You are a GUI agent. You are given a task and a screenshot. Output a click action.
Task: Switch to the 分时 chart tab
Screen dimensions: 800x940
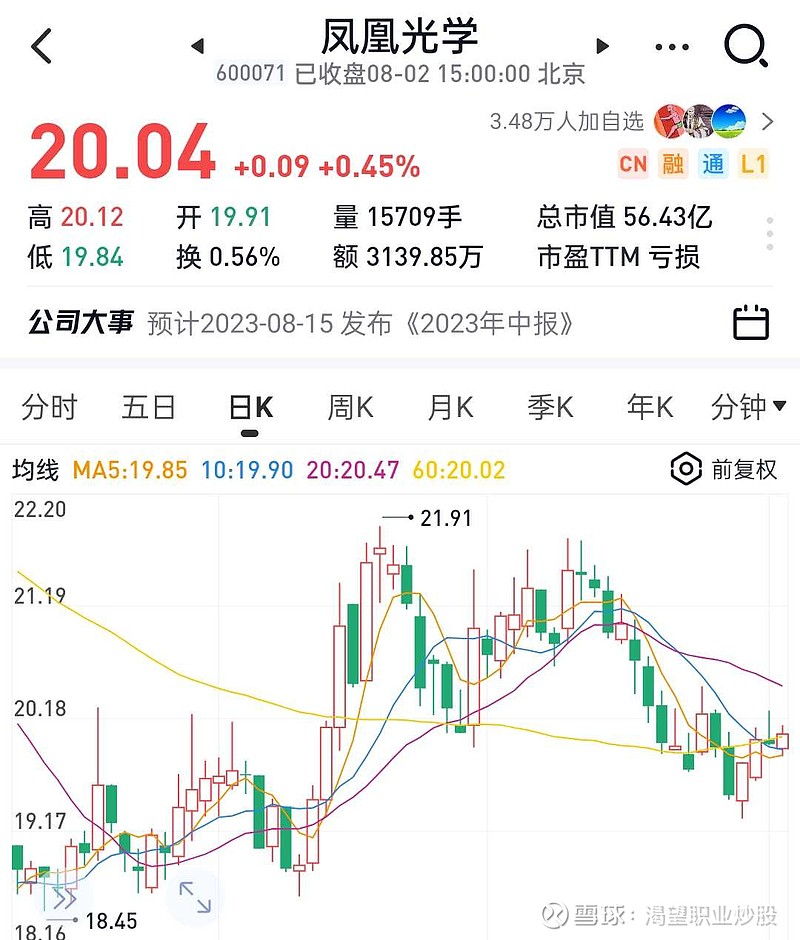click(x=49, y=407)
